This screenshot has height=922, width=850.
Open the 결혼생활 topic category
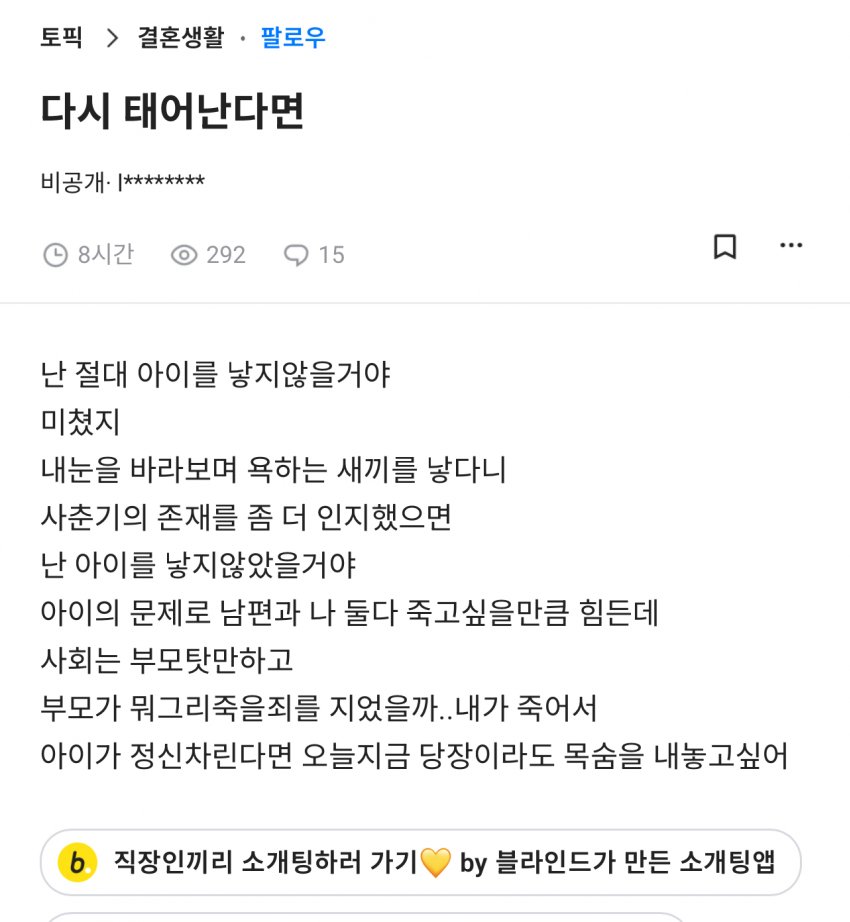click(181, 38)
